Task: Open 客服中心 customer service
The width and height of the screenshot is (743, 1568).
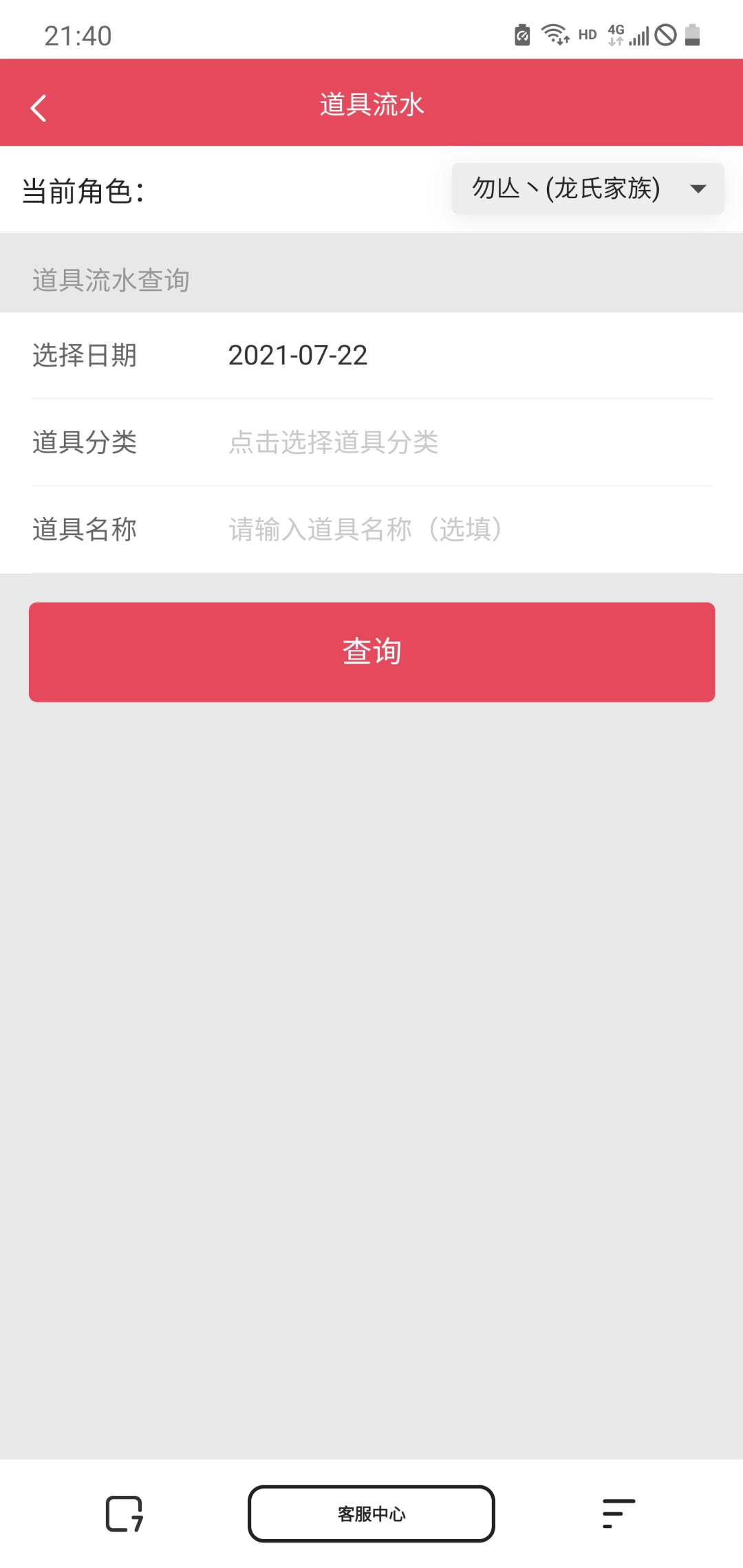Action: (x=371, y=1514)
